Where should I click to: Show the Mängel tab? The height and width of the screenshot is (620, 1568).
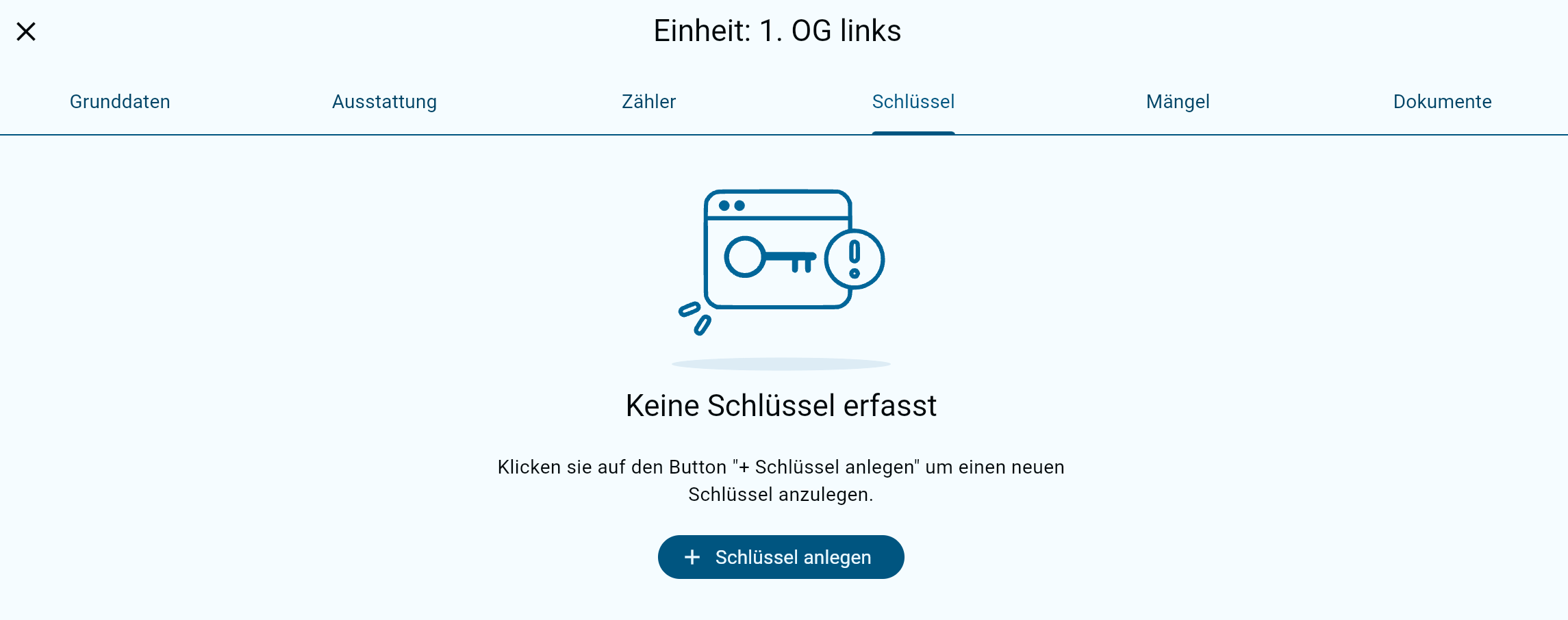point(1178,101)
